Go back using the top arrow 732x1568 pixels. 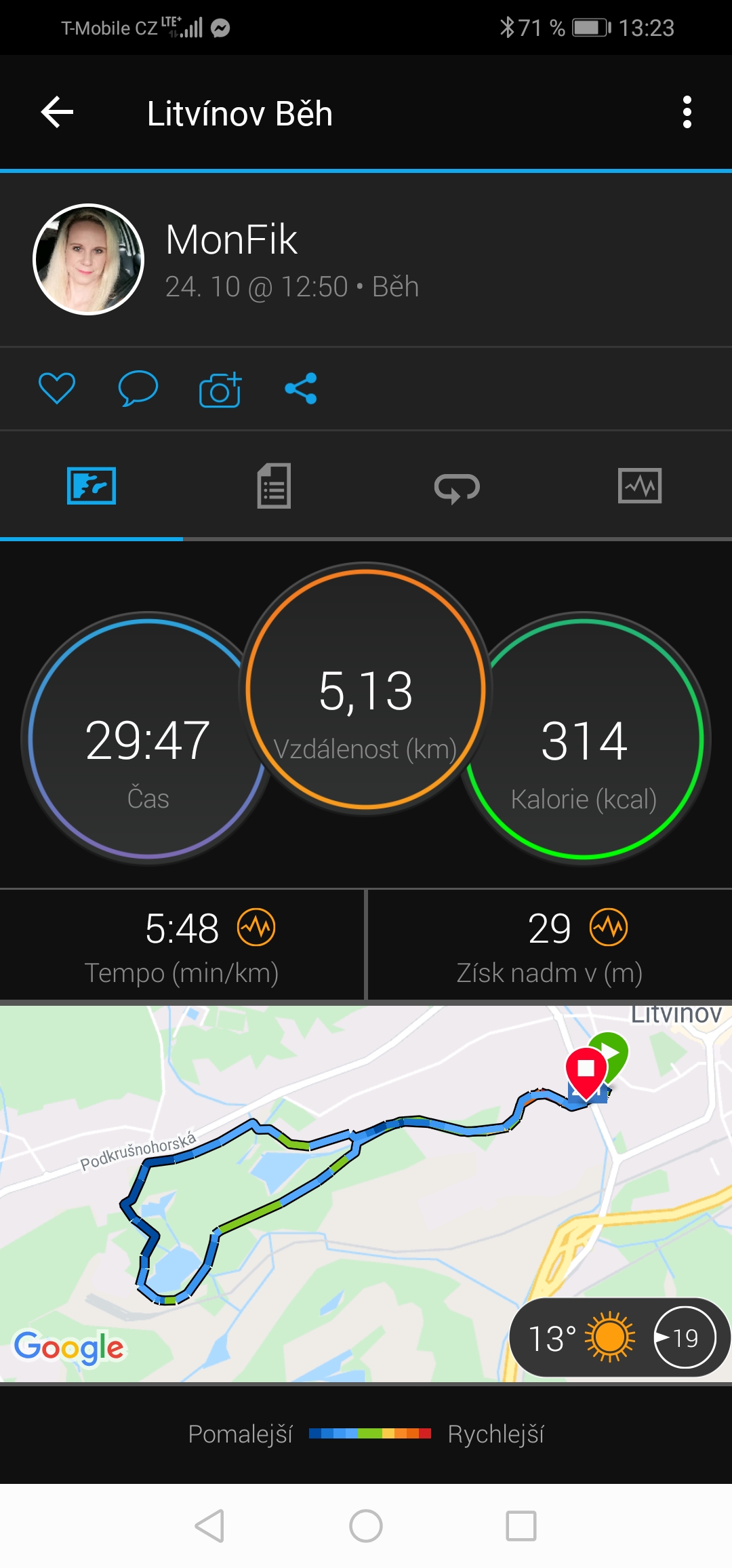[58, 112]
